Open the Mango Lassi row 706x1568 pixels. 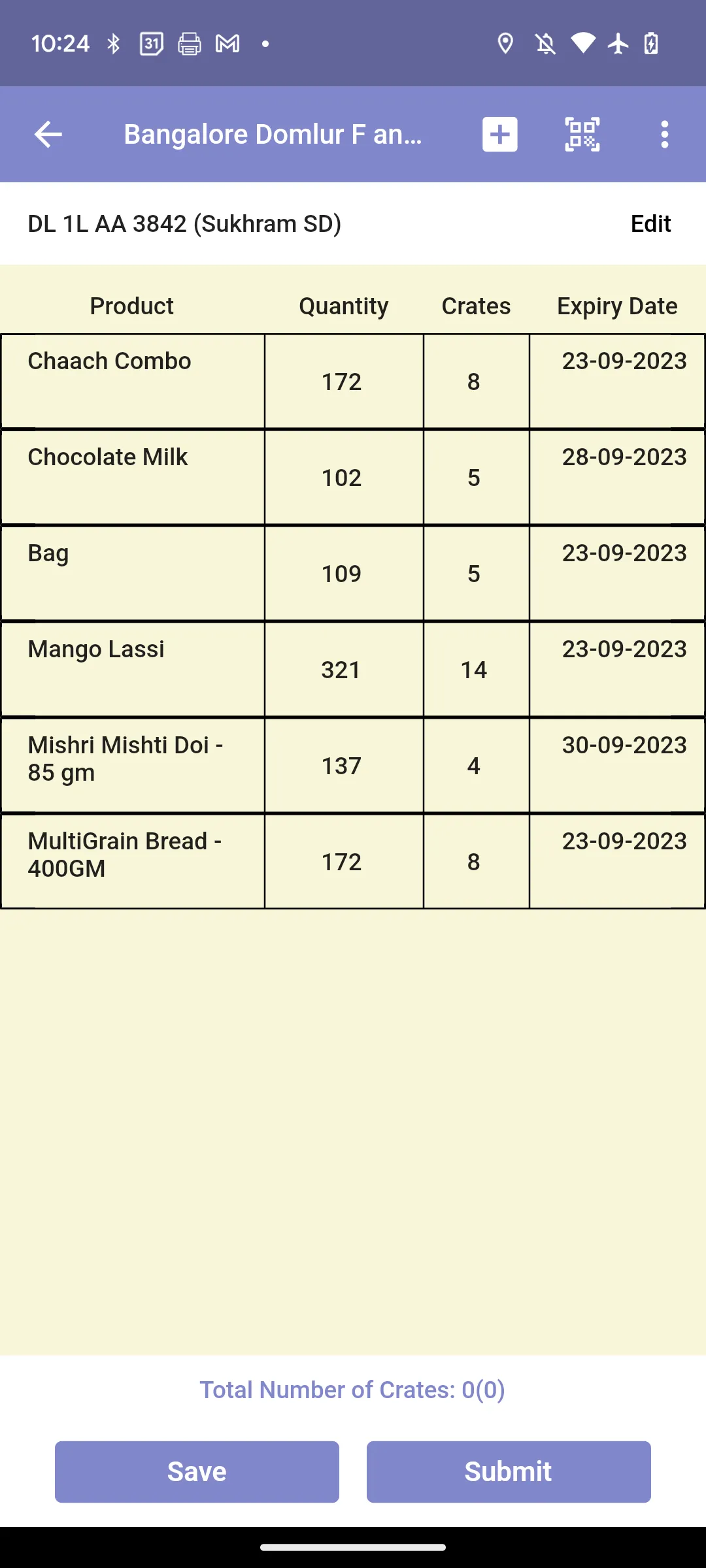353,670
